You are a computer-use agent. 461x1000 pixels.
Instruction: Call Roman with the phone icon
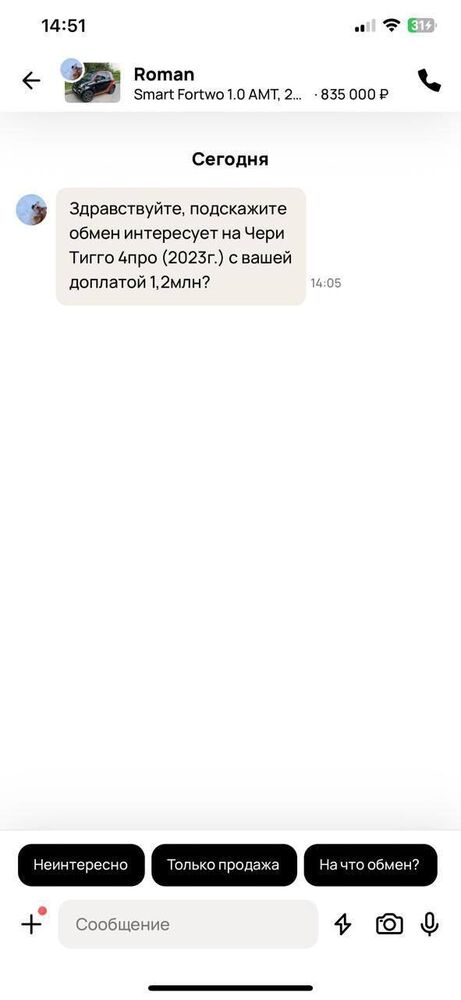pyautogui.click(x=429, y=80)
